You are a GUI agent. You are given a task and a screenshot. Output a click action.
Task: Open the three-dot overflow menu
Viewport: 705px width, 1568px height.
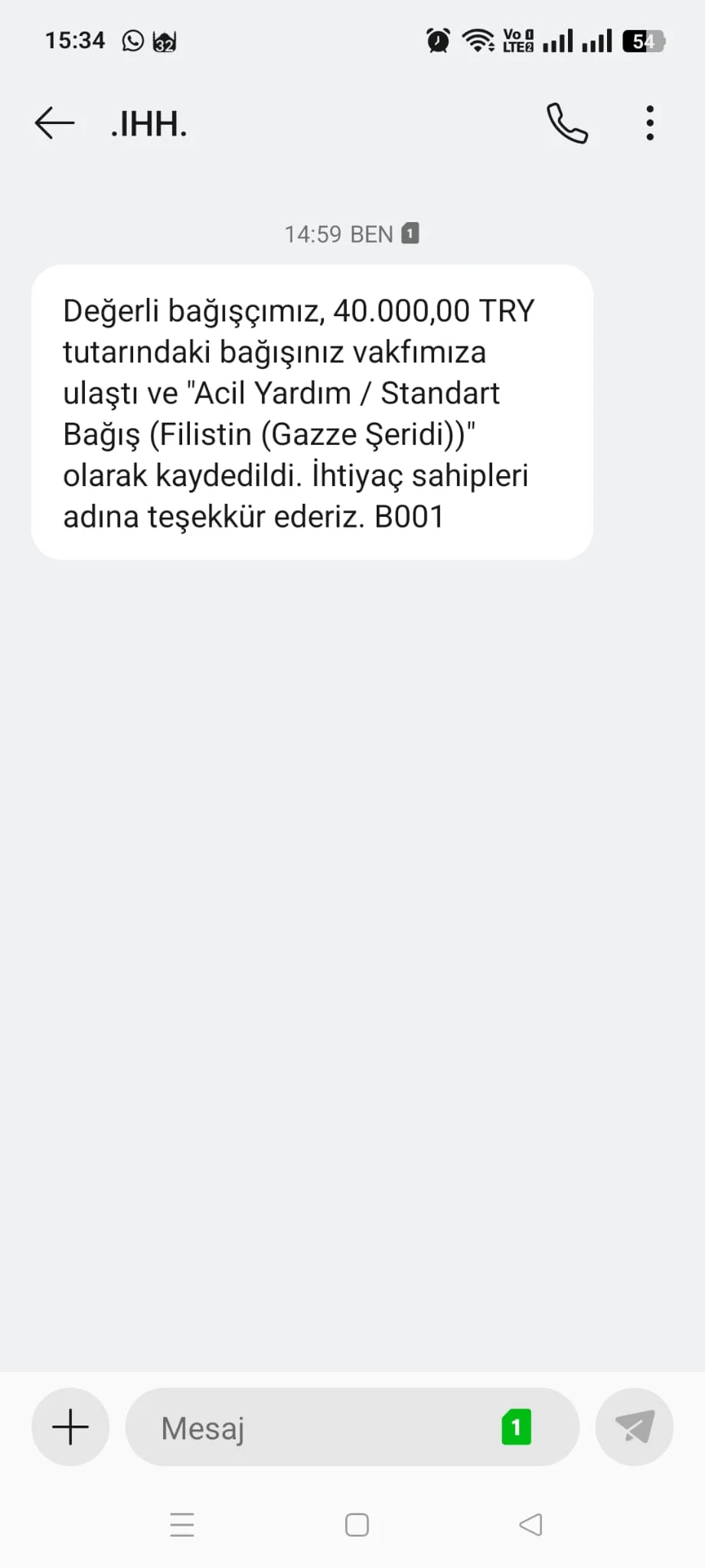pyautogui.click(x=650, y=123)
